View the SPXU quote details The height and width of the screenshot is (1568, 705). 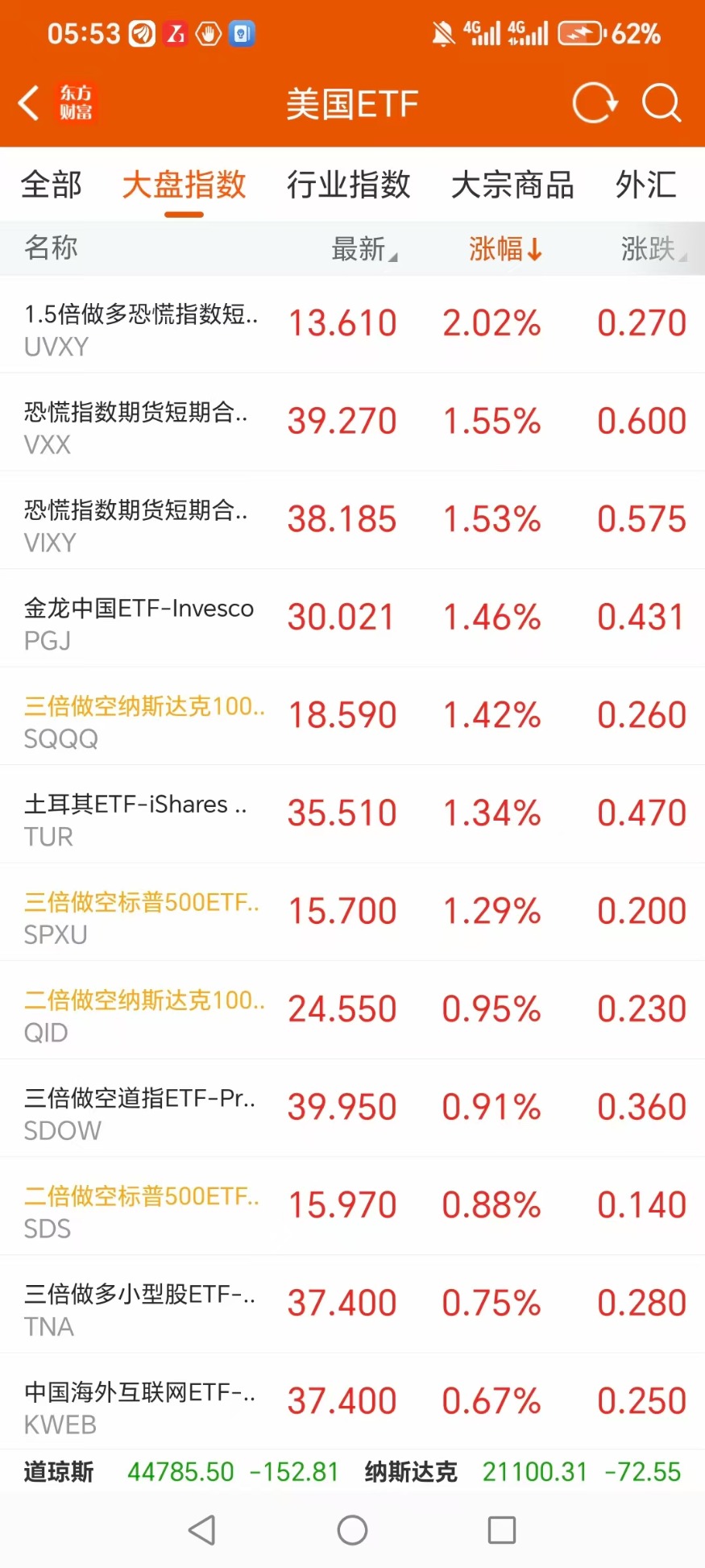pos(352,912)
